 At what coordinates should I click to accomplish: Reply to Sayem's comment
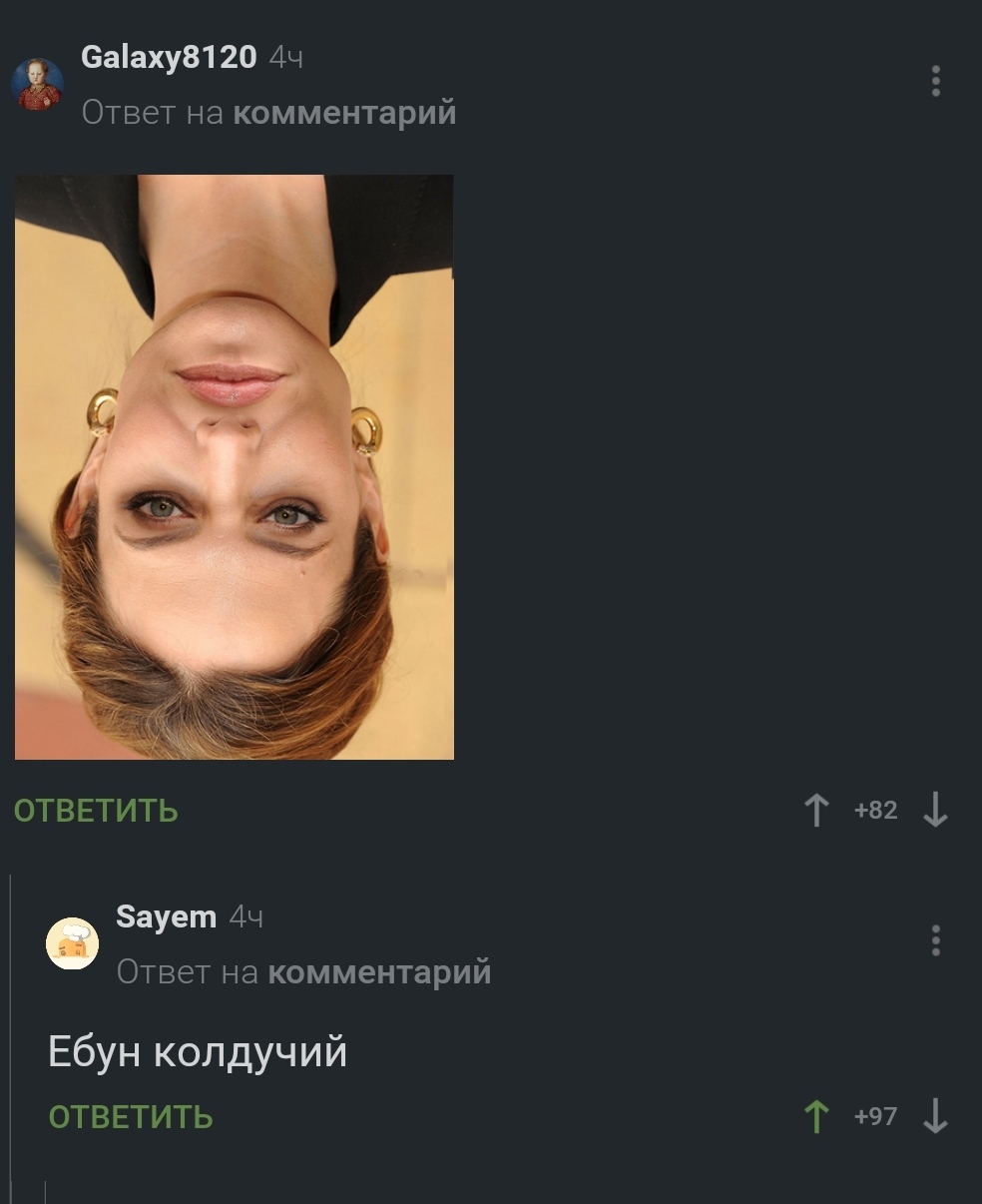click(x=131, y=1116)
